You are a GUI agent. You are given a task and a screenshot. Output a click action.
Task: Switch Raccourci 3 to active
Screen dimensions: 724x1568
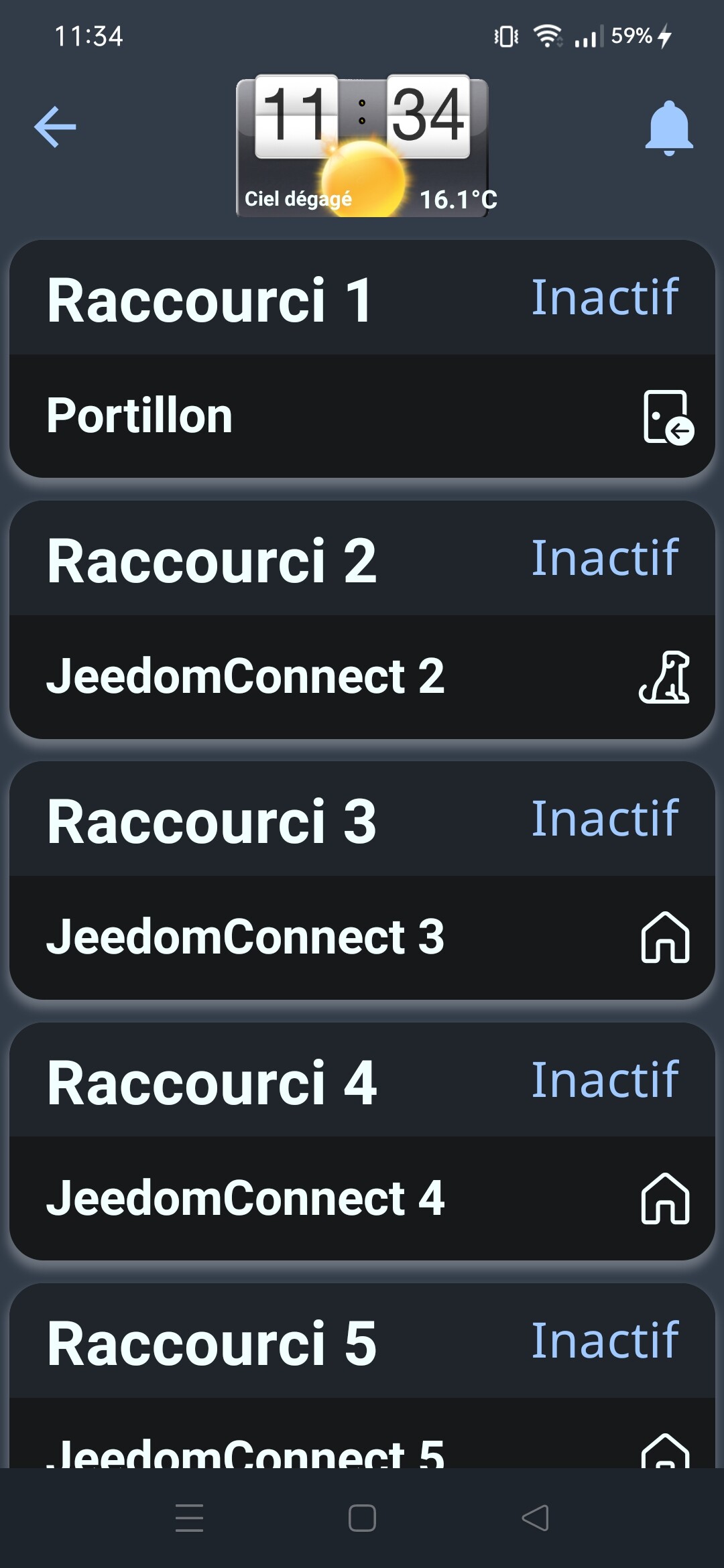605,819
